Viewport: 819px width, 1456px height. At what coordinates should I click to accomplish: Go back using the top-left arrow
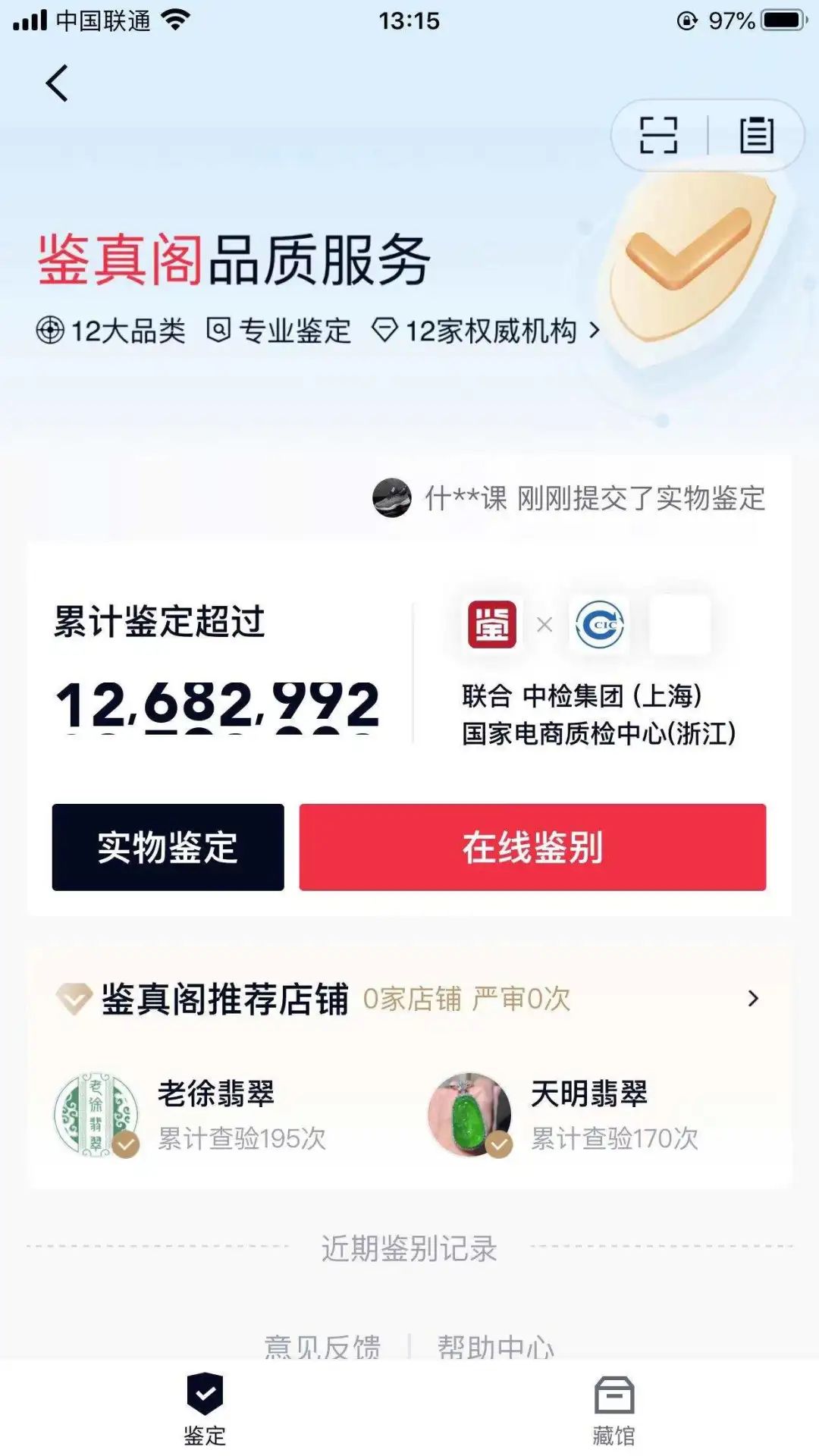tap(57, 83)
